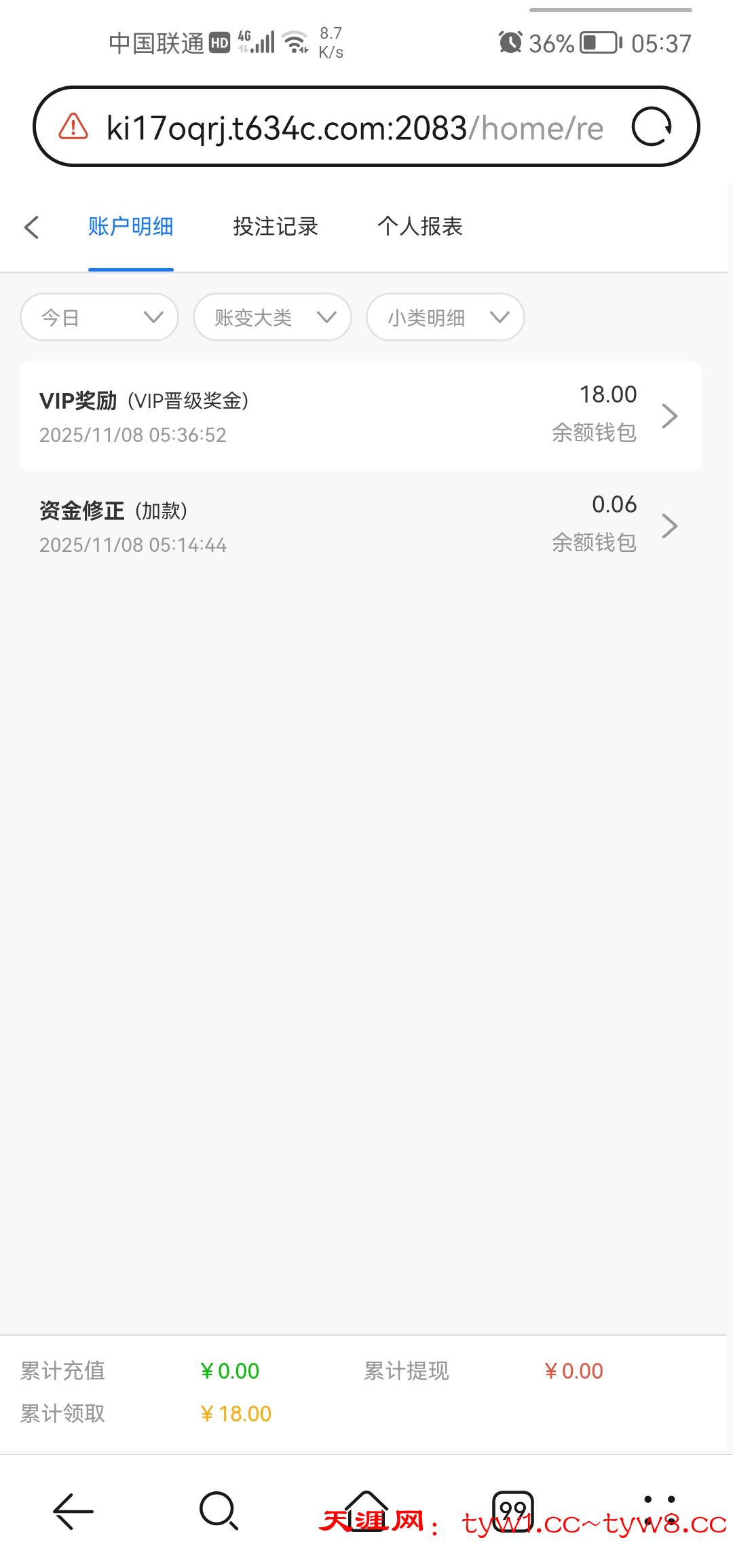Reload the page with the refresh icon
Screen dimensions: 733x1568
[652, 127]
